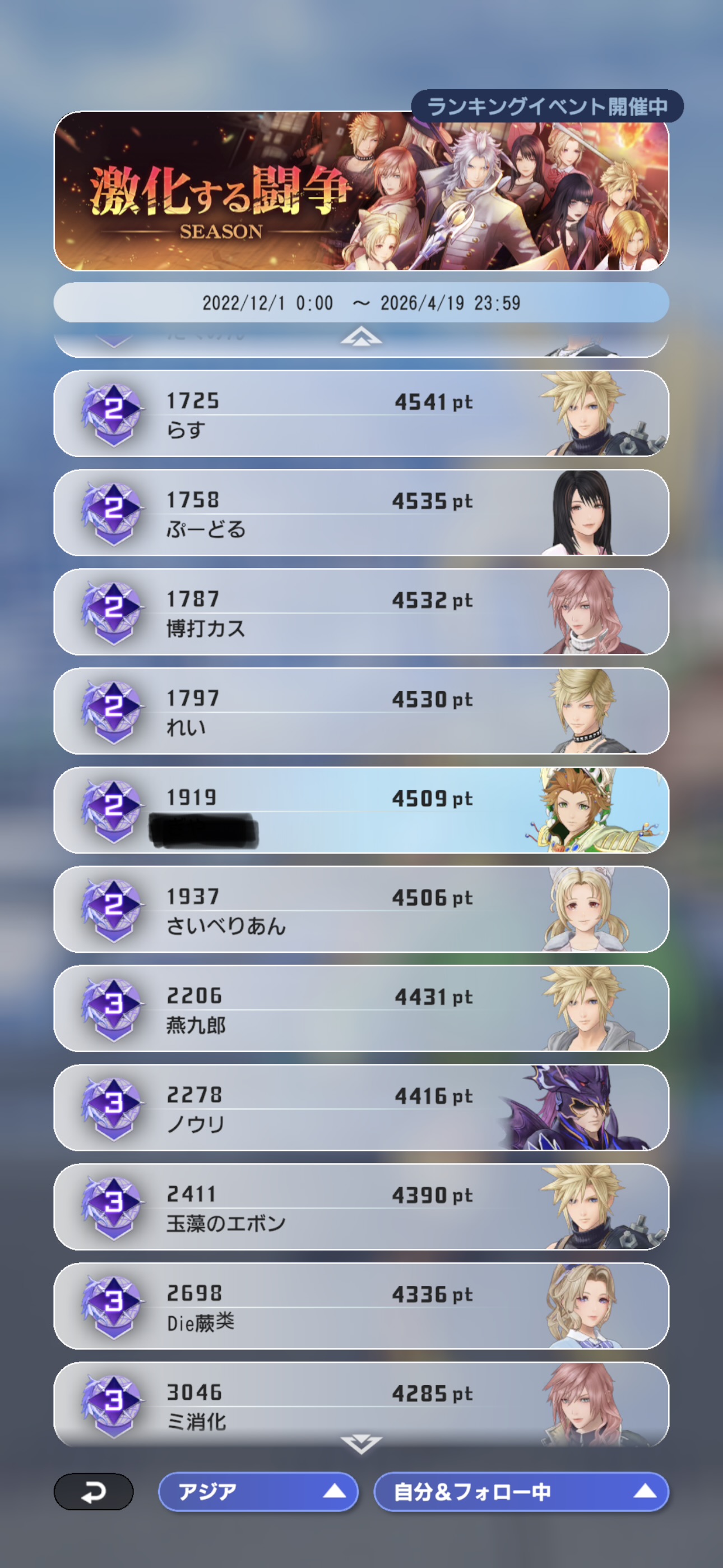Go back with the return arrow button
The image size is (723, 1568).
point(93,1492)
